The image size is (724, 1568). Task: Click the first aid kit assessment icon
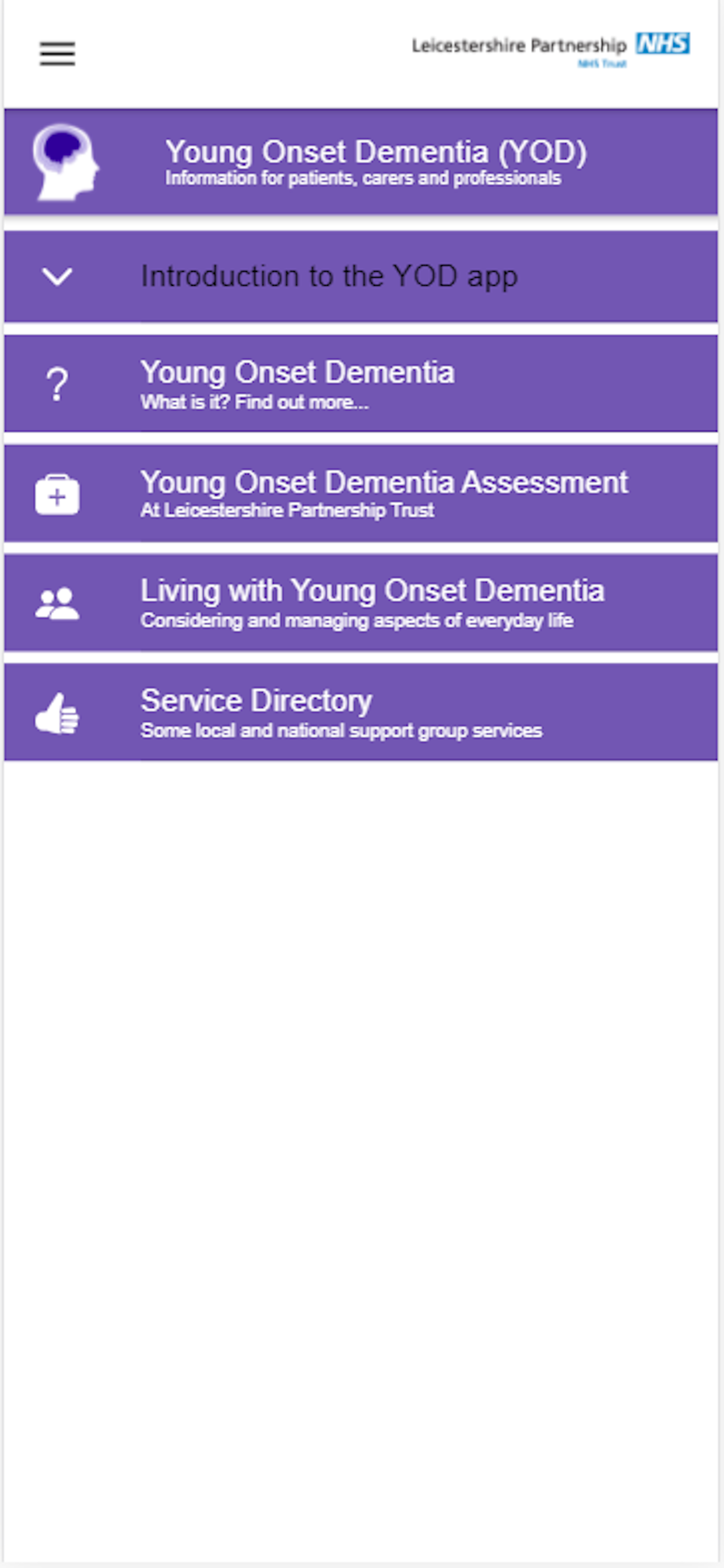57,494
